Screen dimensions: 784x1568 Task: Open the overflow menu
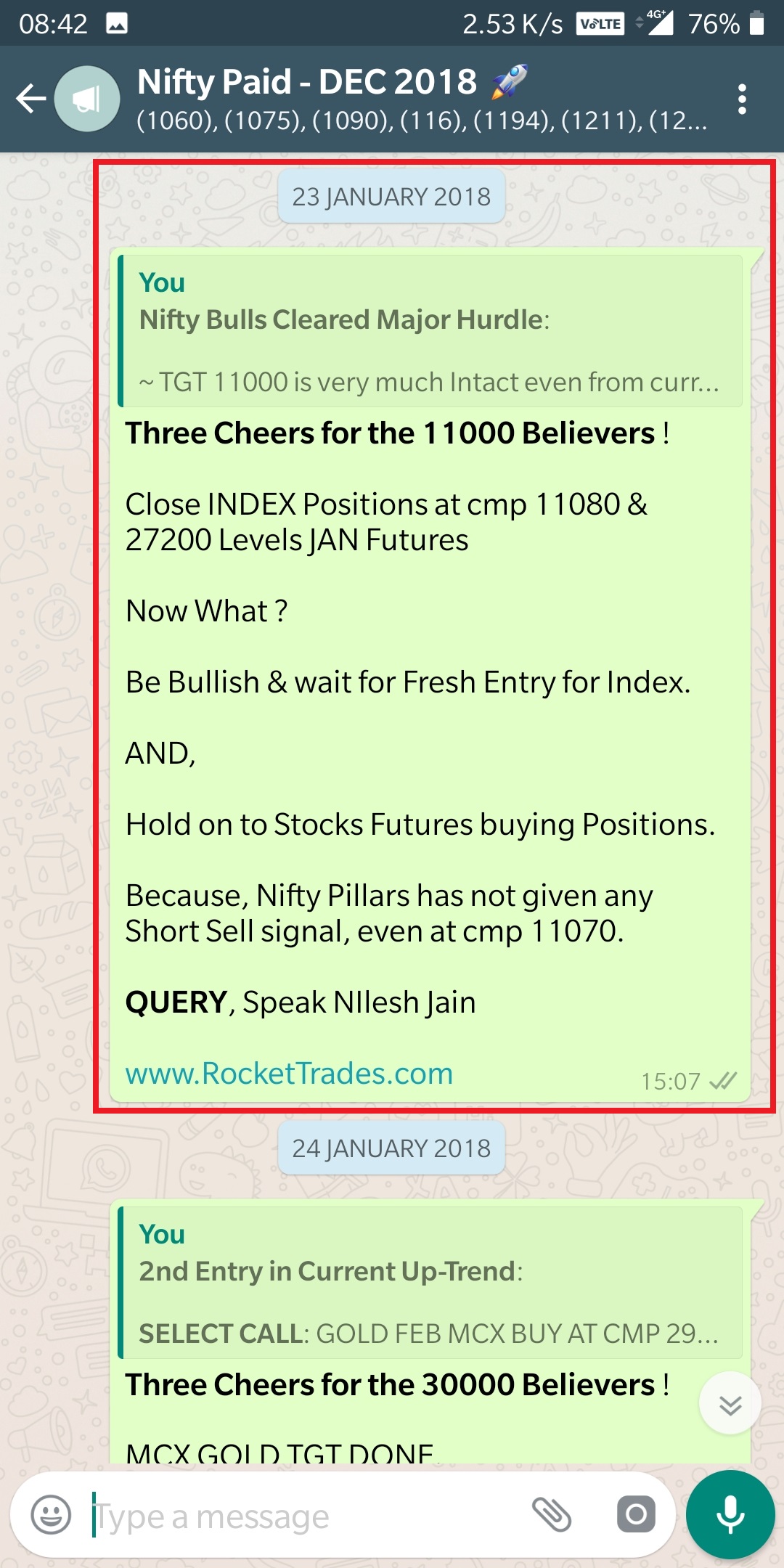[x=741, y=99]
